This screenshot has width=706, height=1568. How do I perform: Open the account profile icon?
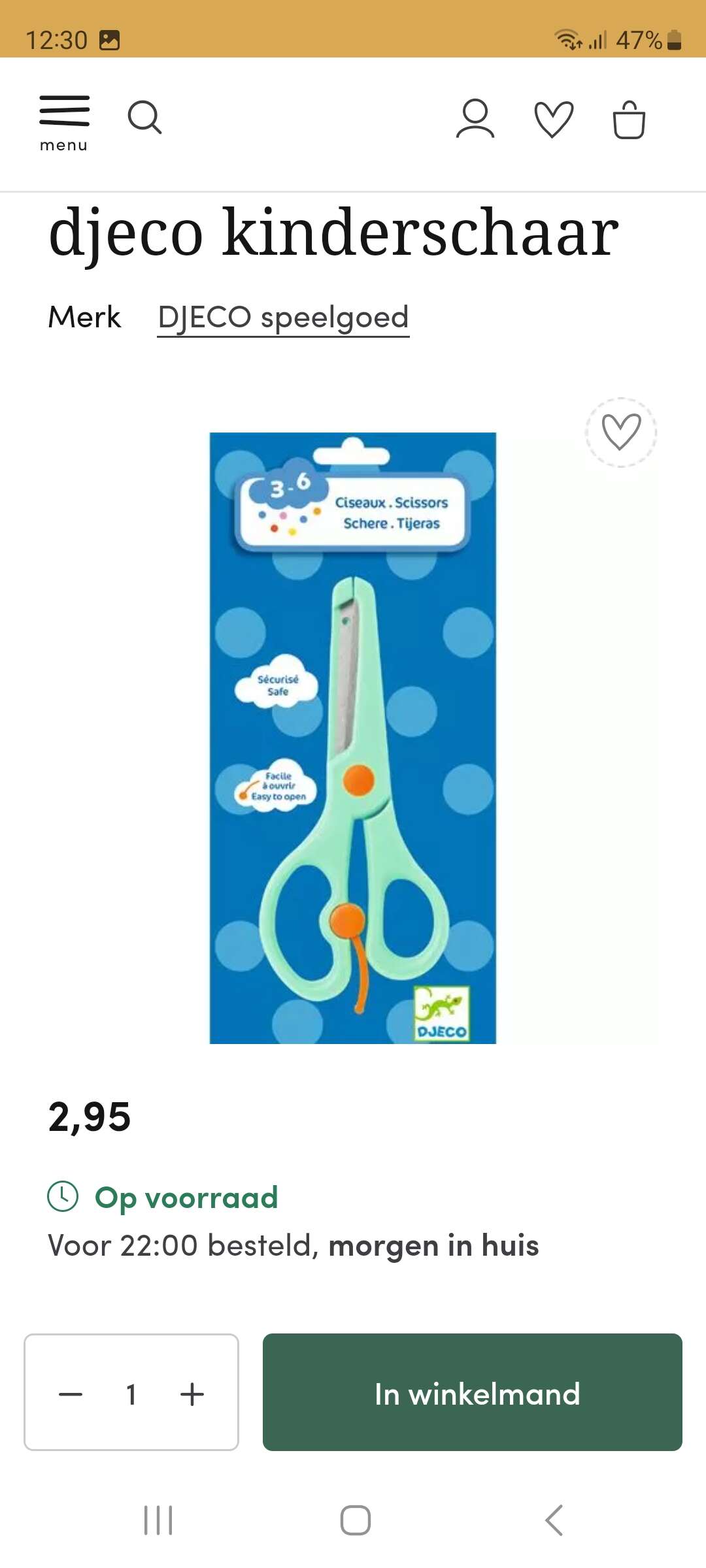coord(475,119)
